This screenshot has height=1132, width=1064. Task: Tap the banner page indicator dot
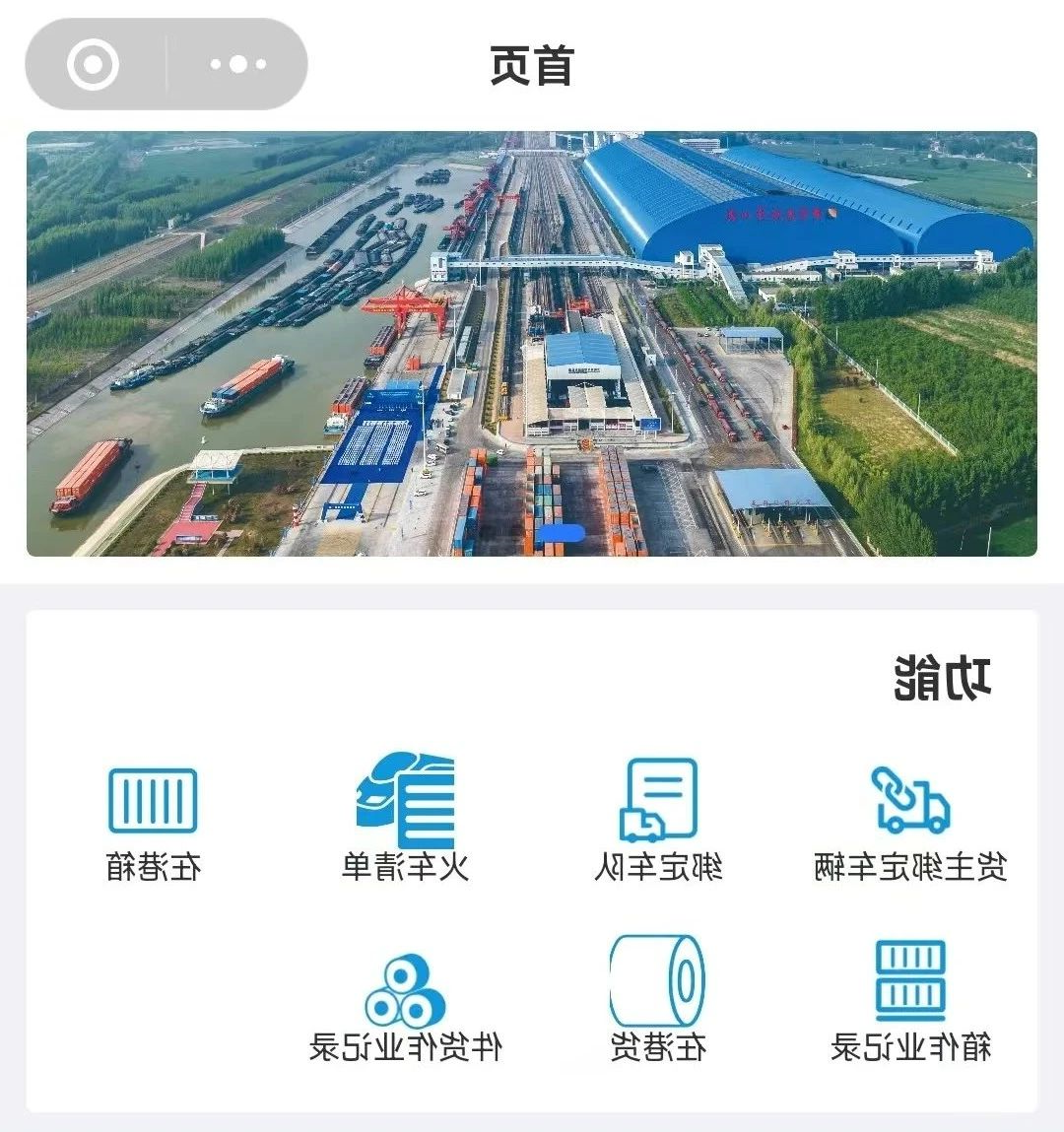tap(561, 534)
